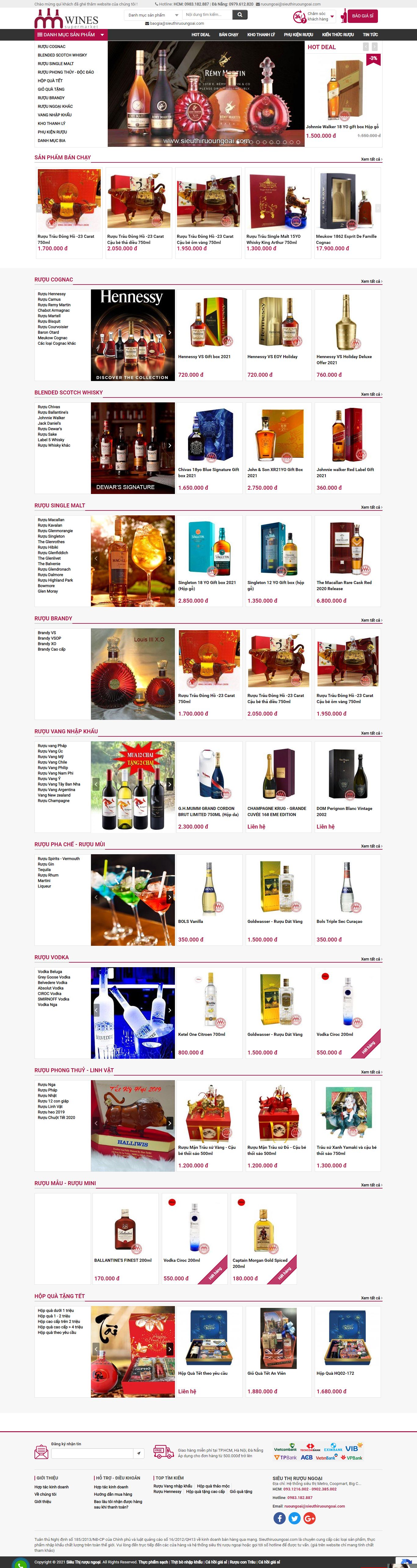Image resolution: width=417 pixels, height=1568 pixels.
Task: Open The Macallan Rare Cask Red product
Action: pyautogui.click(x=344, y=586)
